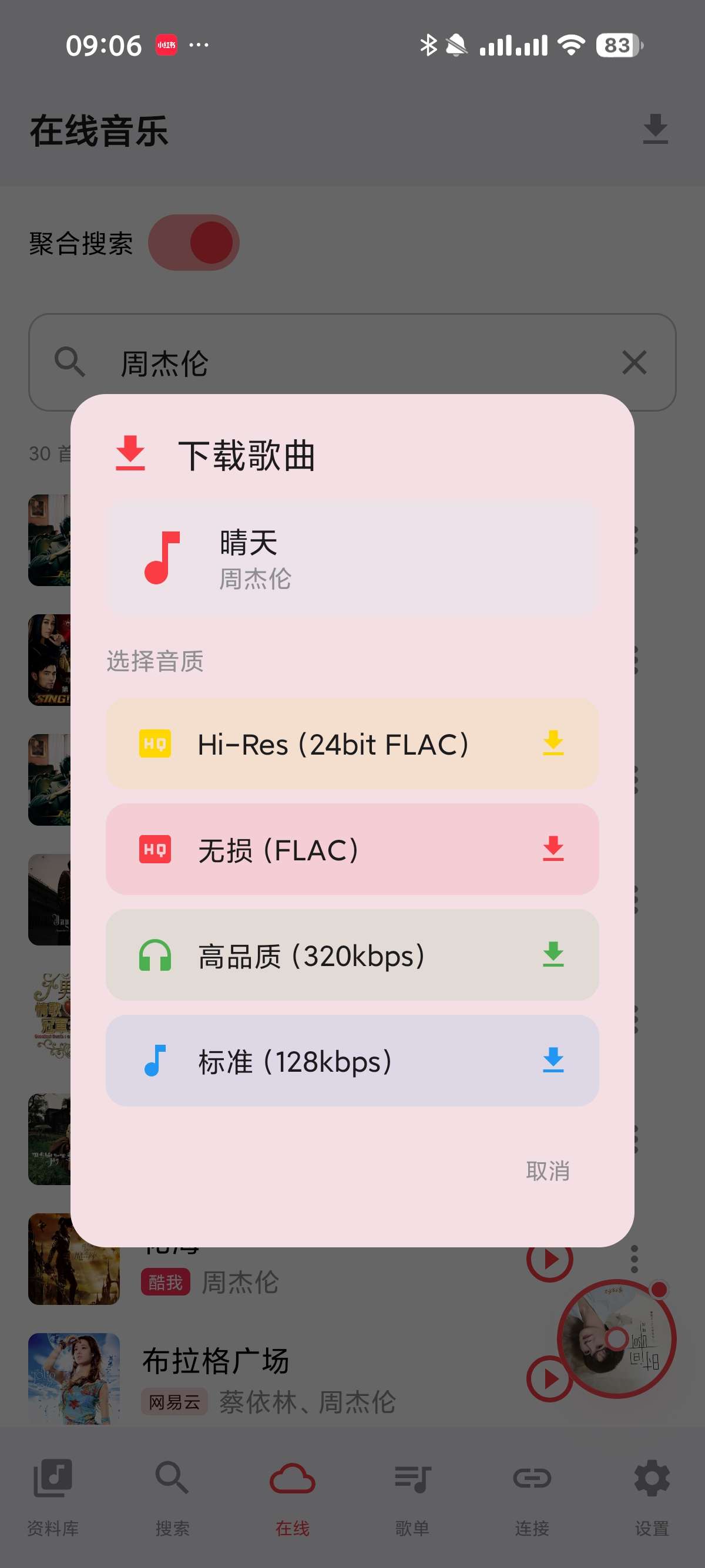
Task: Tap the blue download icon on 标准 row
Action: [553, 1062]
